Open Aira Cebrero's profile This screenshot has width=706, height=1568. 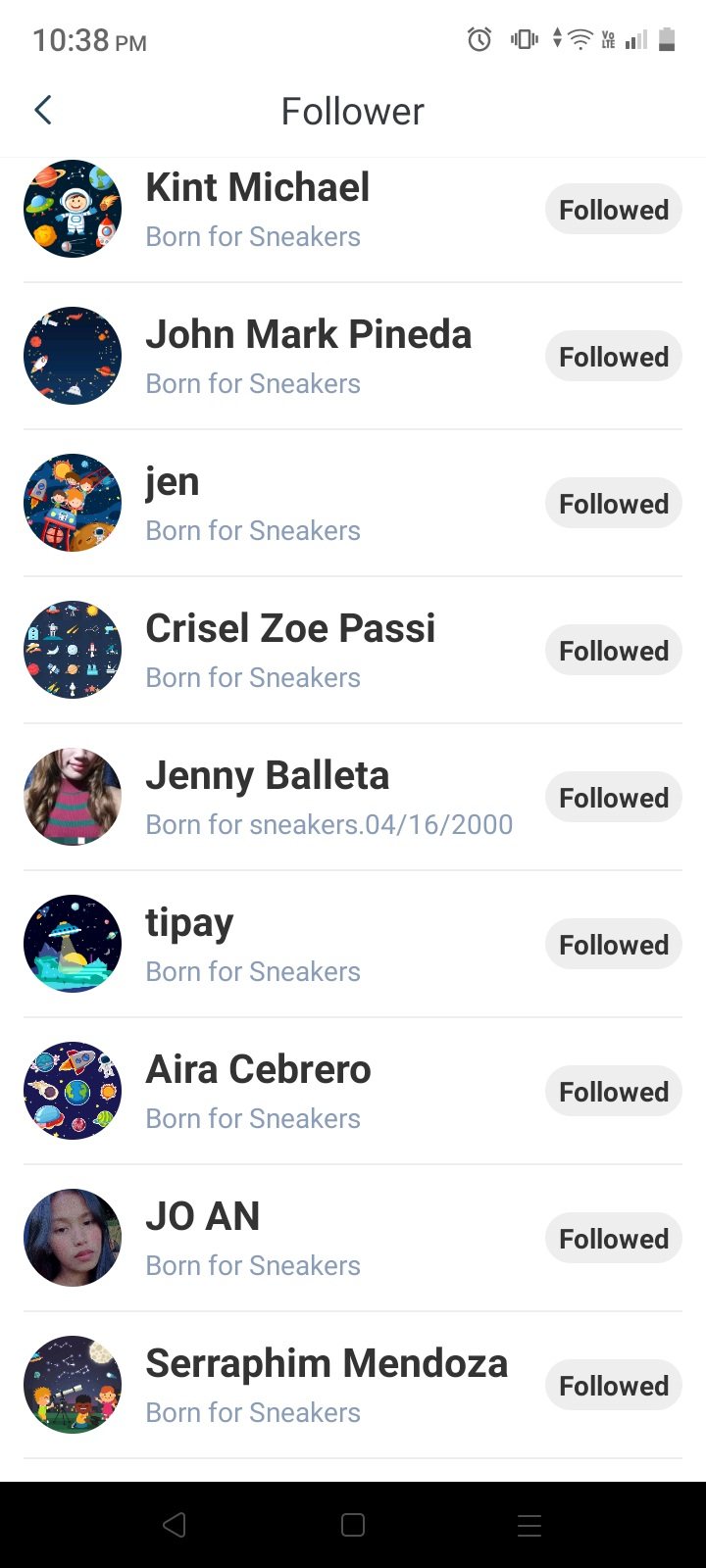pyautogui.click(x=258, y=1070)
